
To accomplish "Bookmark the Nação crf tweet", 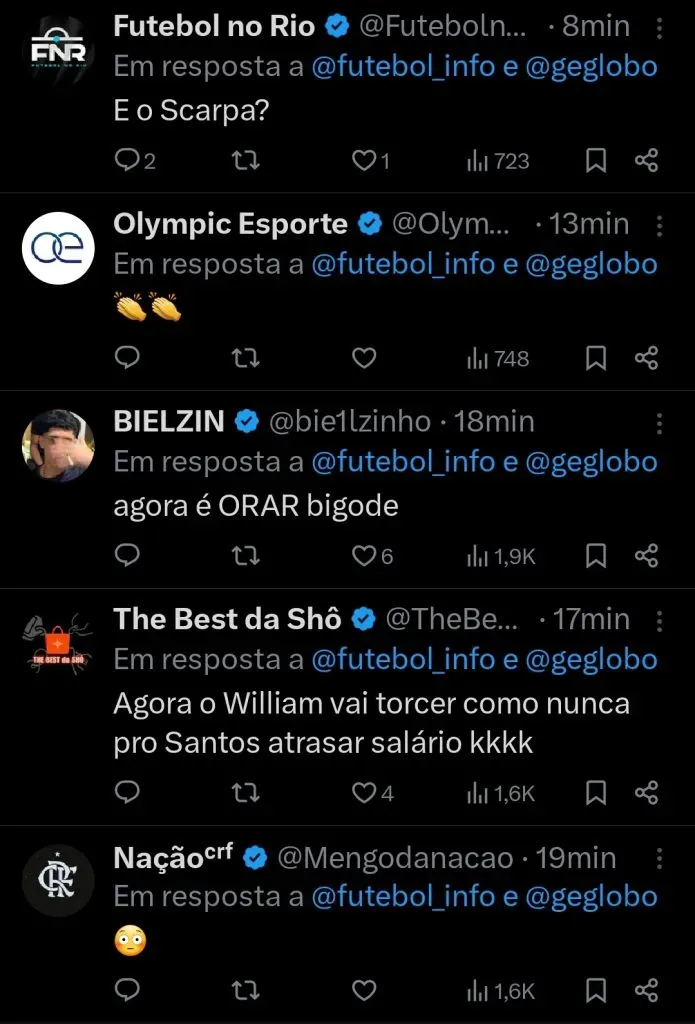I will click(596, 990).
